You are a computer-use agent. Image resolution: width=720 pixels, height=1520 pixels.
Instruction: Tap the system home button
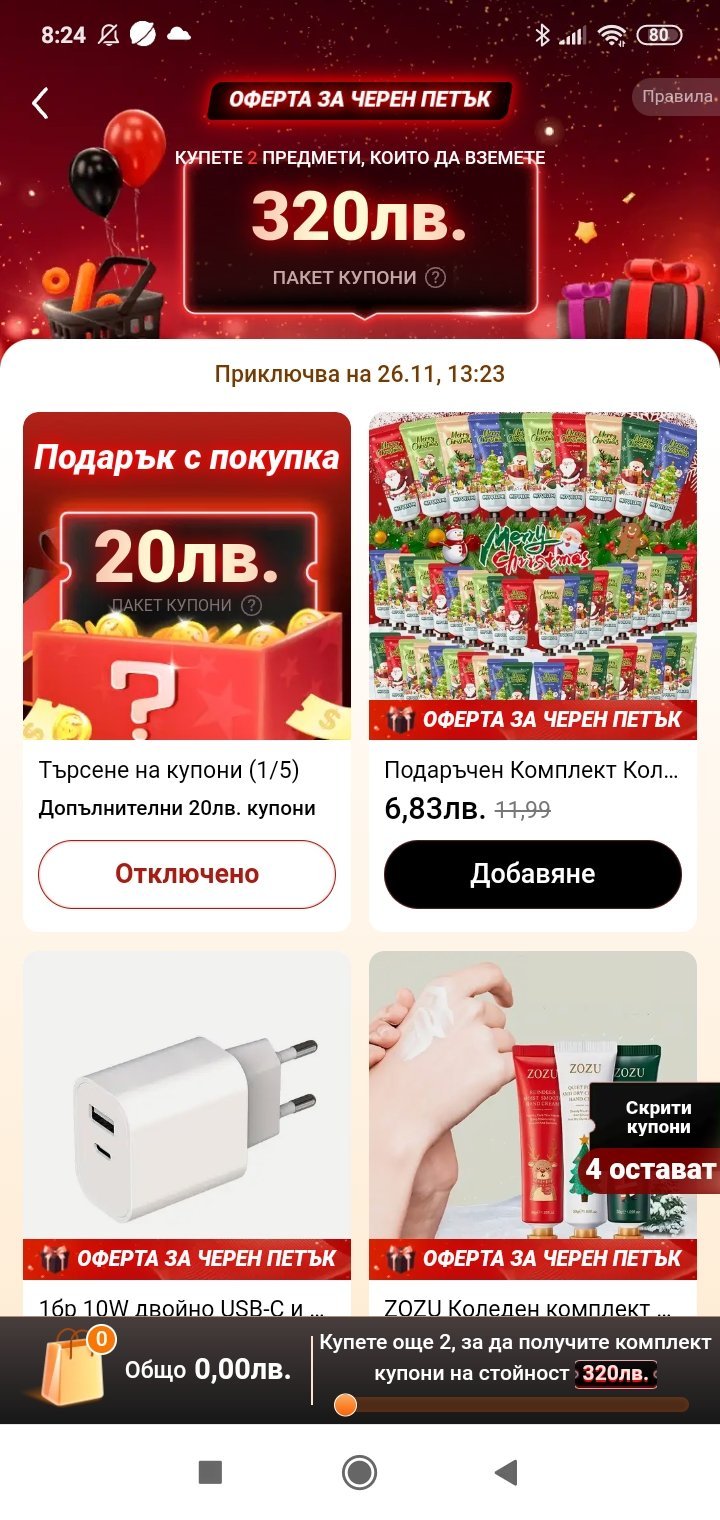pyautogui.click(x=359, y=1472)
